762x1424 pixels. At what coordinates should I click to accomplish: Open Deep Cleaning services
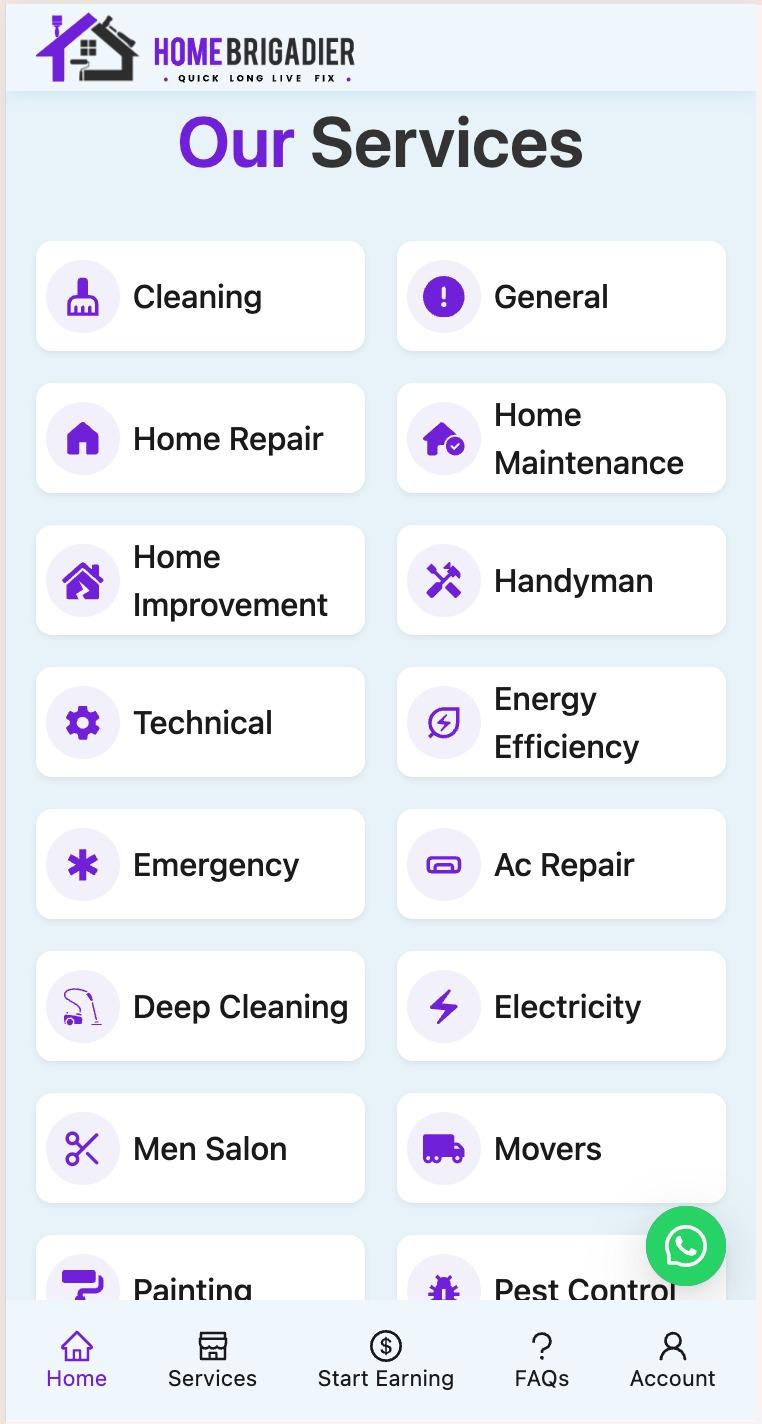click(200, 1006)
